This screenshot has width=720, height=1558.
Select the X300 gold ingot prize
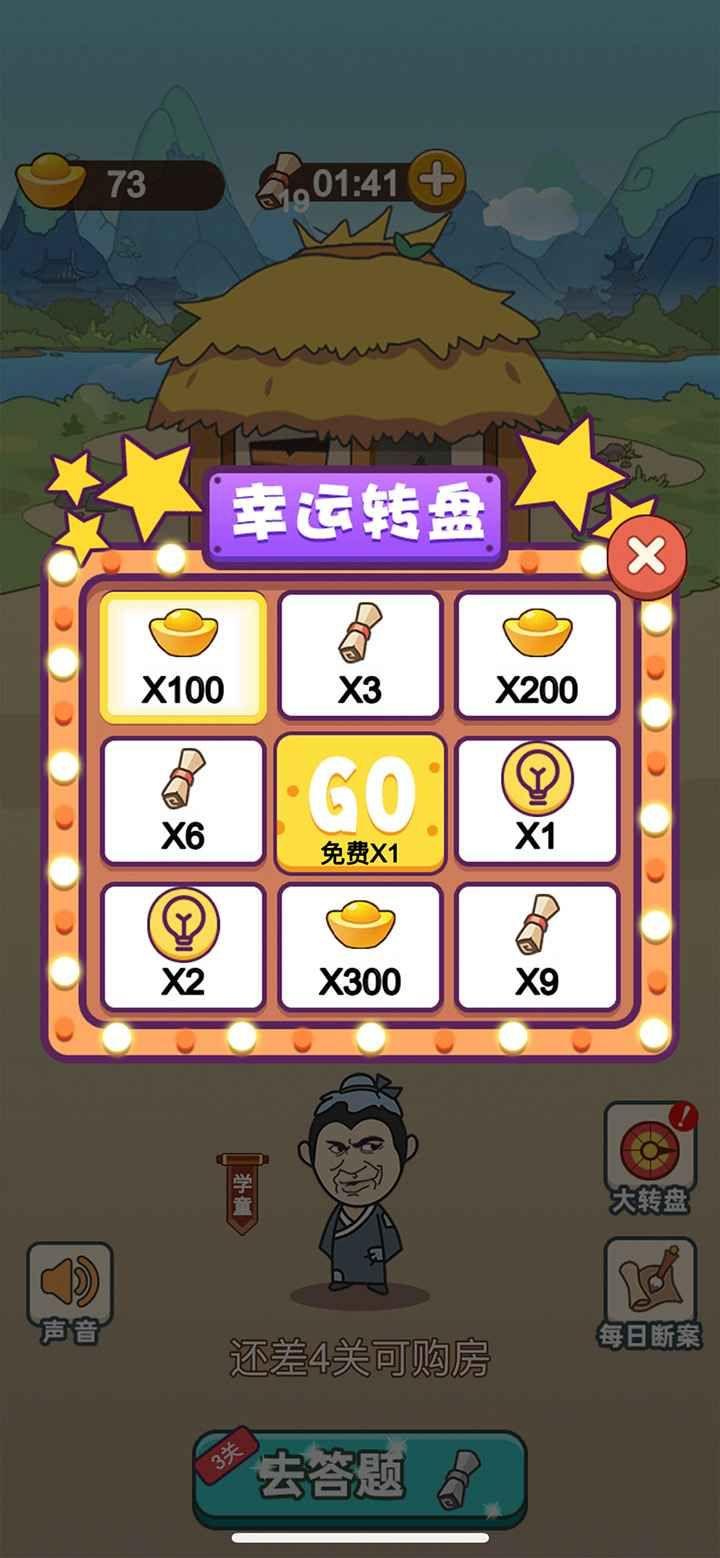click(360, 945)
